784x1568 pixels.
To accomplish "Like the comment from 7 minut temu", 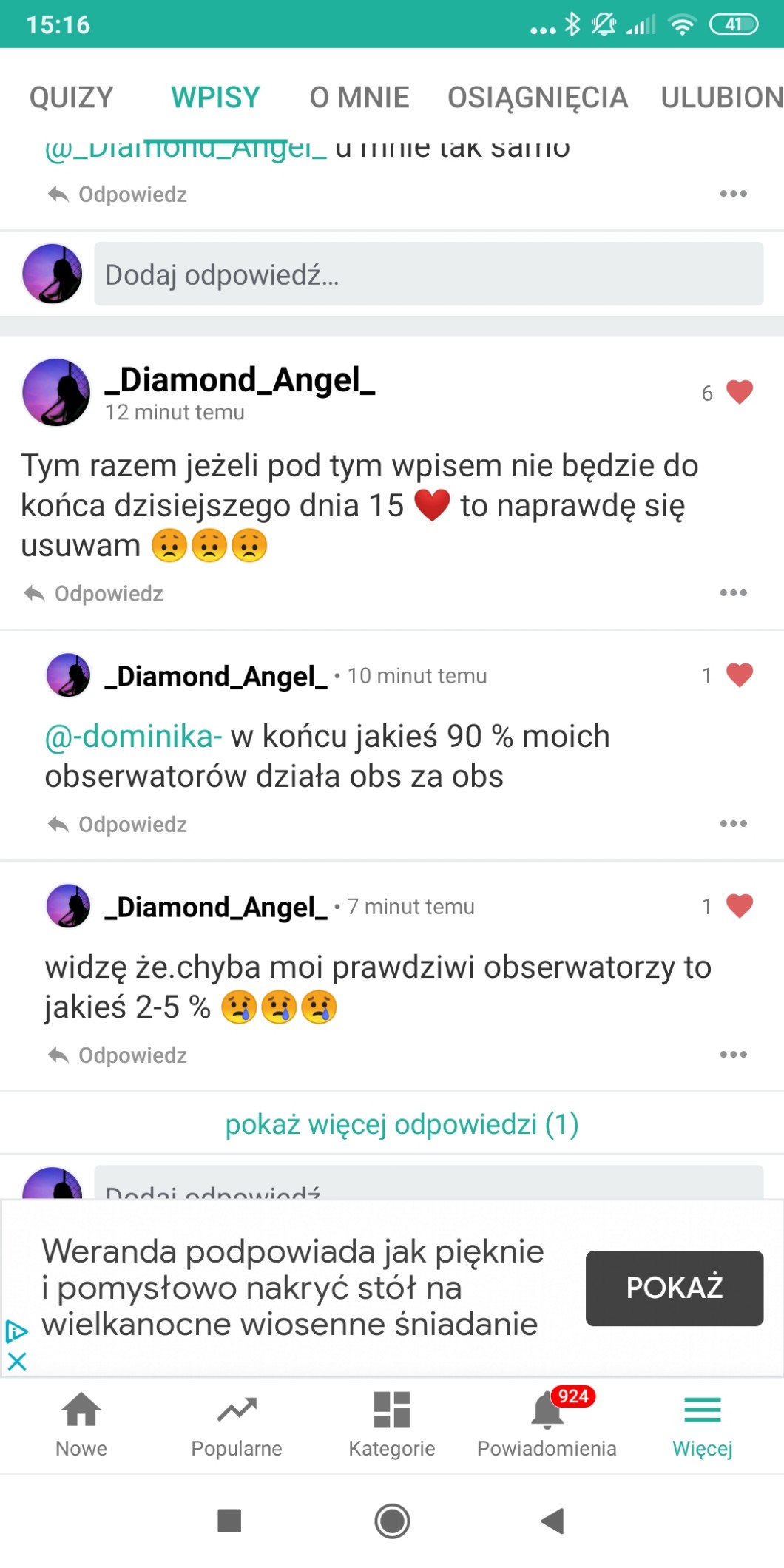I will click(739, 906).
